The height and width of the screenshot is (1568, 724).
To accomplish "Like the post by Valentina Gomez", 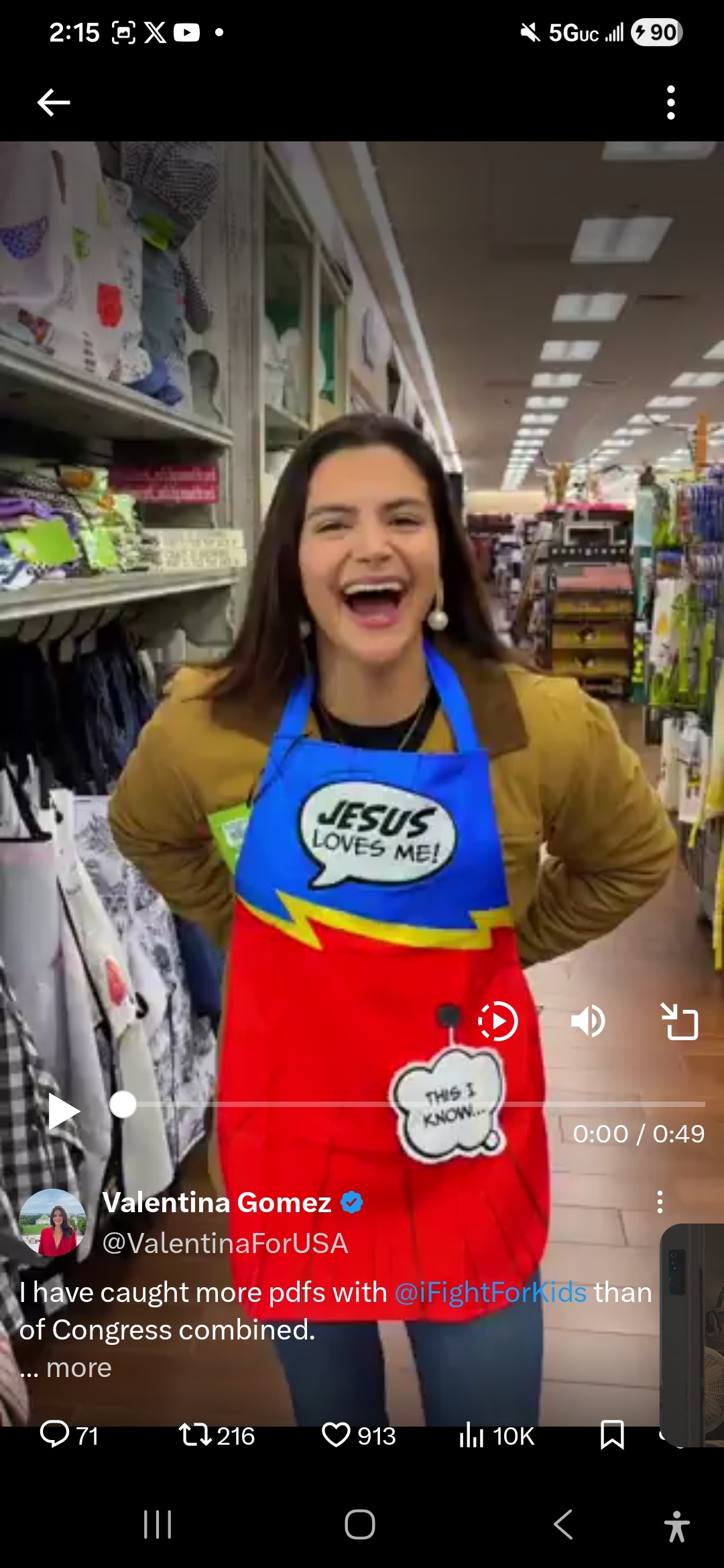I will 358,1435.
